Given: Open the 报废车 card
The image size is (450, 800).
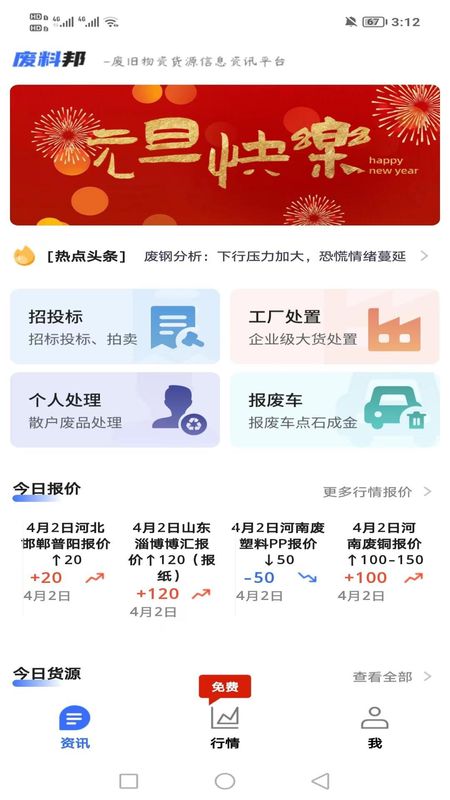Looking at the screenshot, I should pos(335,410).
